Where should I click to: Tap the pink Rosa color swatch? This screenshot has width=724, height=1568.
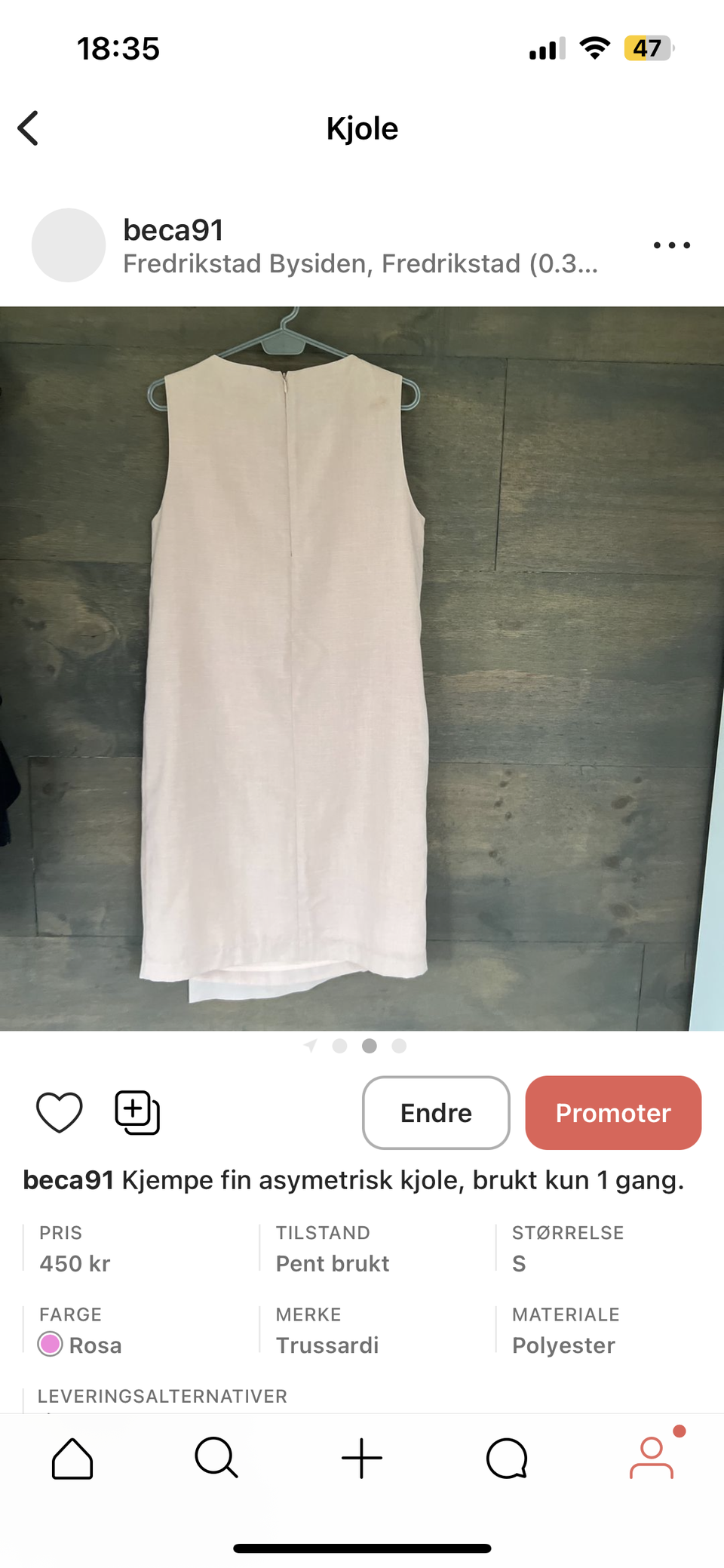pyautogui.click(x=51, y=1345)
